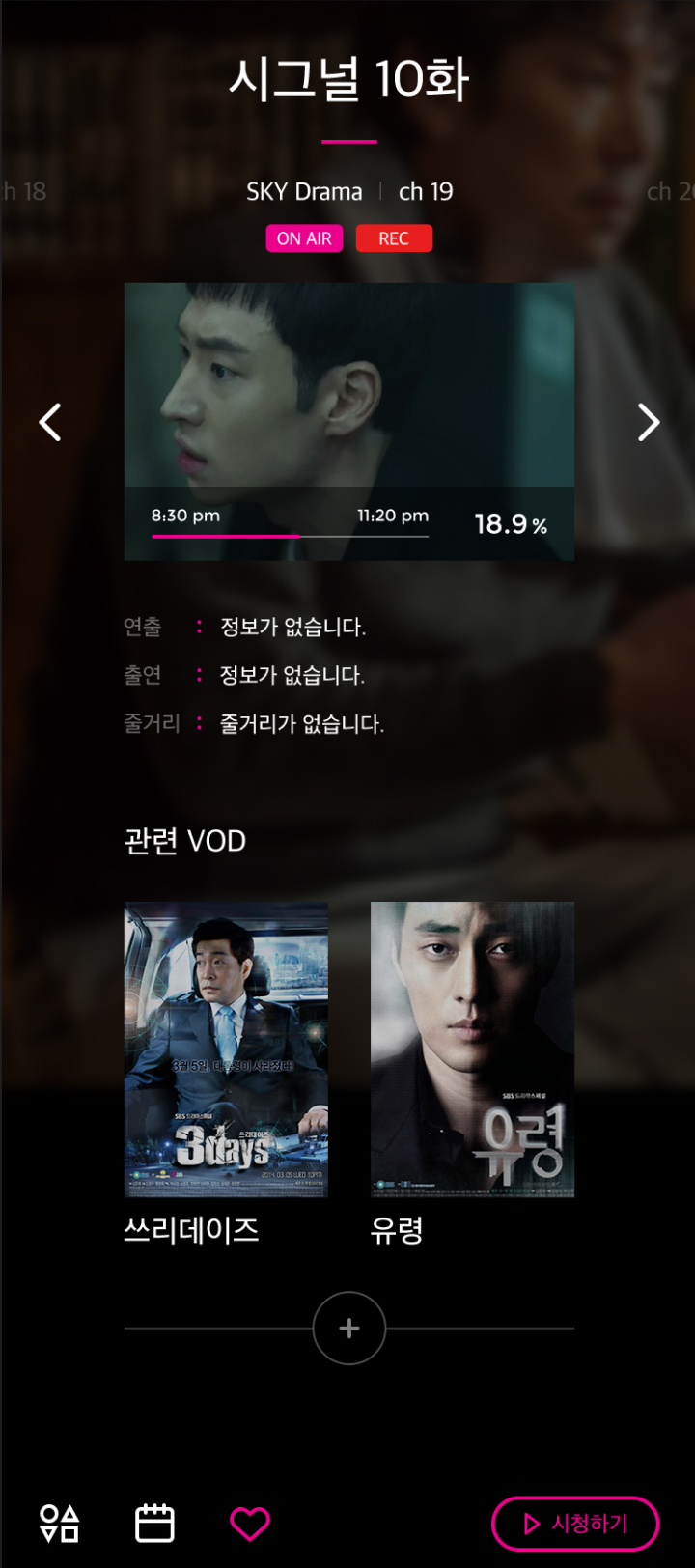Switch to channel 18
Image resolution: width=695 pixels, height=1568 pixels.
[x=23, y=191]
